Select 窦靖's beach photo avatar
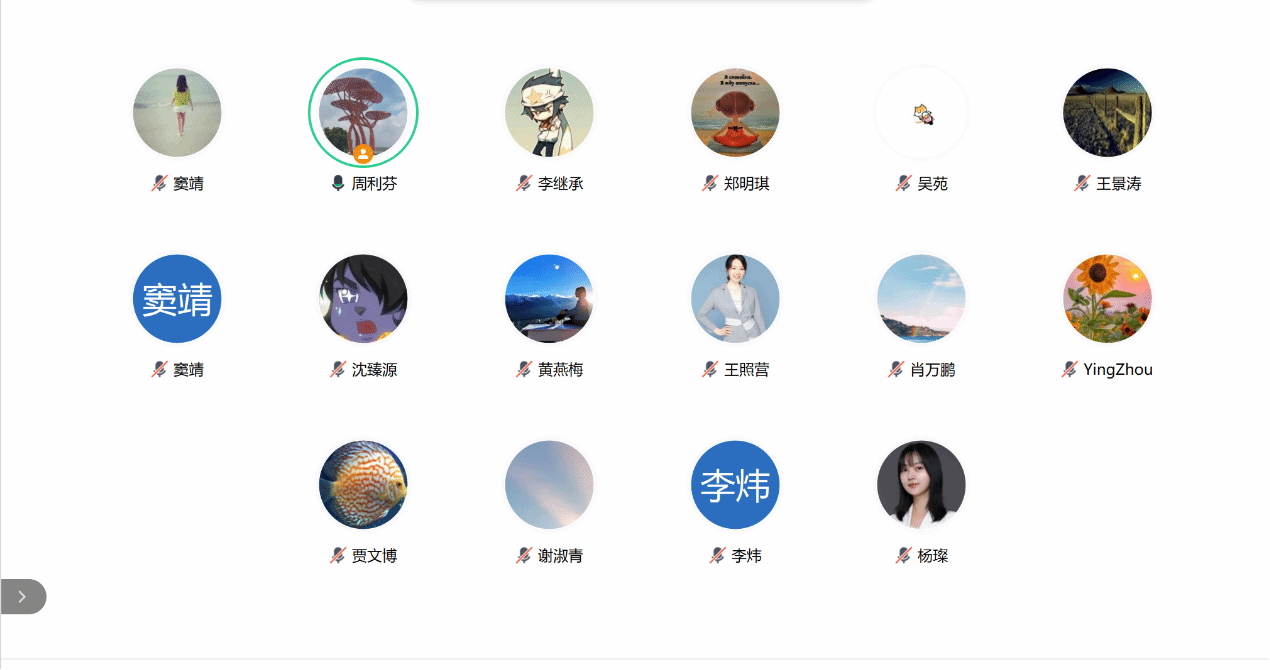Screen dimensions: 1270x670 [x=177, y=113]
